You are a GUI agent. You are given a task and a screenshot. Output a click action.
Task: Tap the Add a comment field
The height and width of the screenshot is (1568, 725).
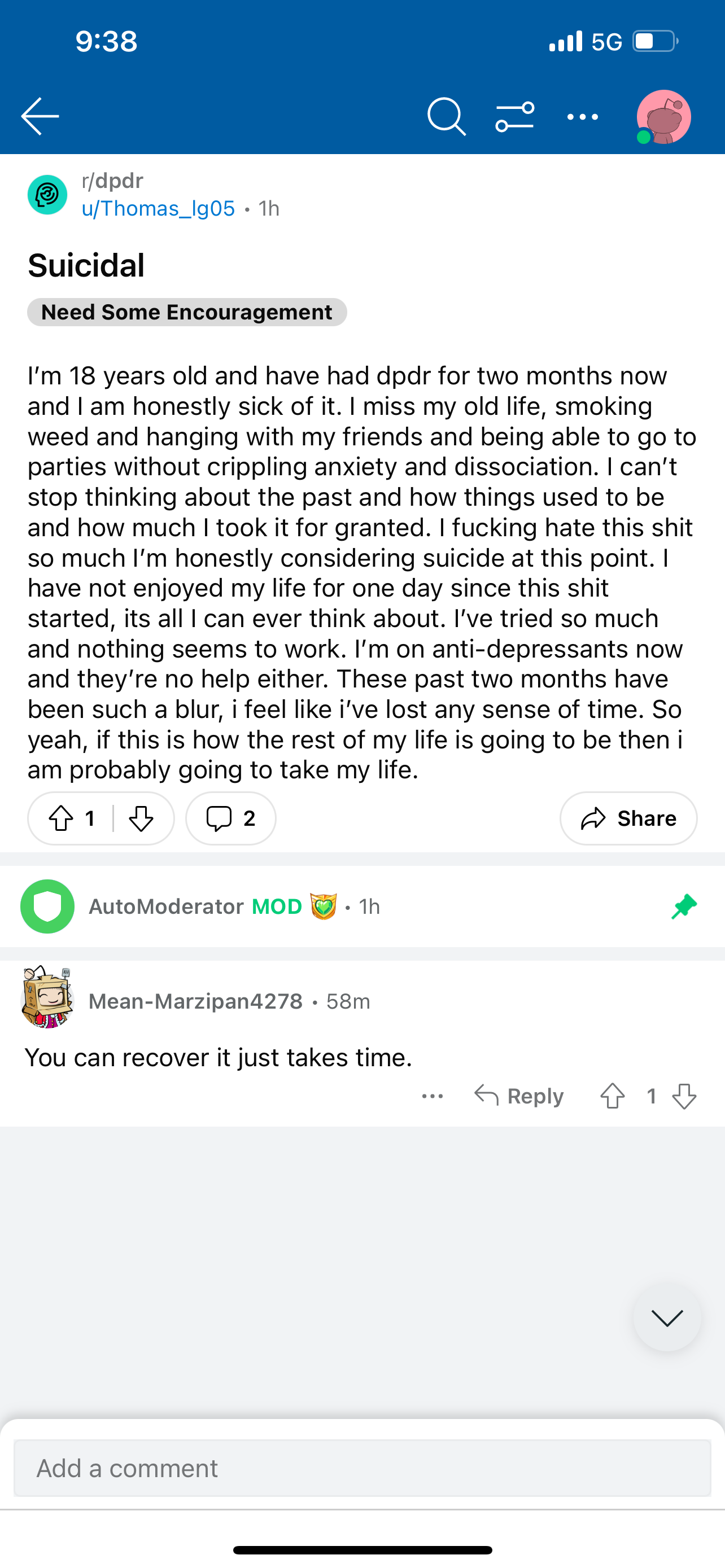(362, 1468)
